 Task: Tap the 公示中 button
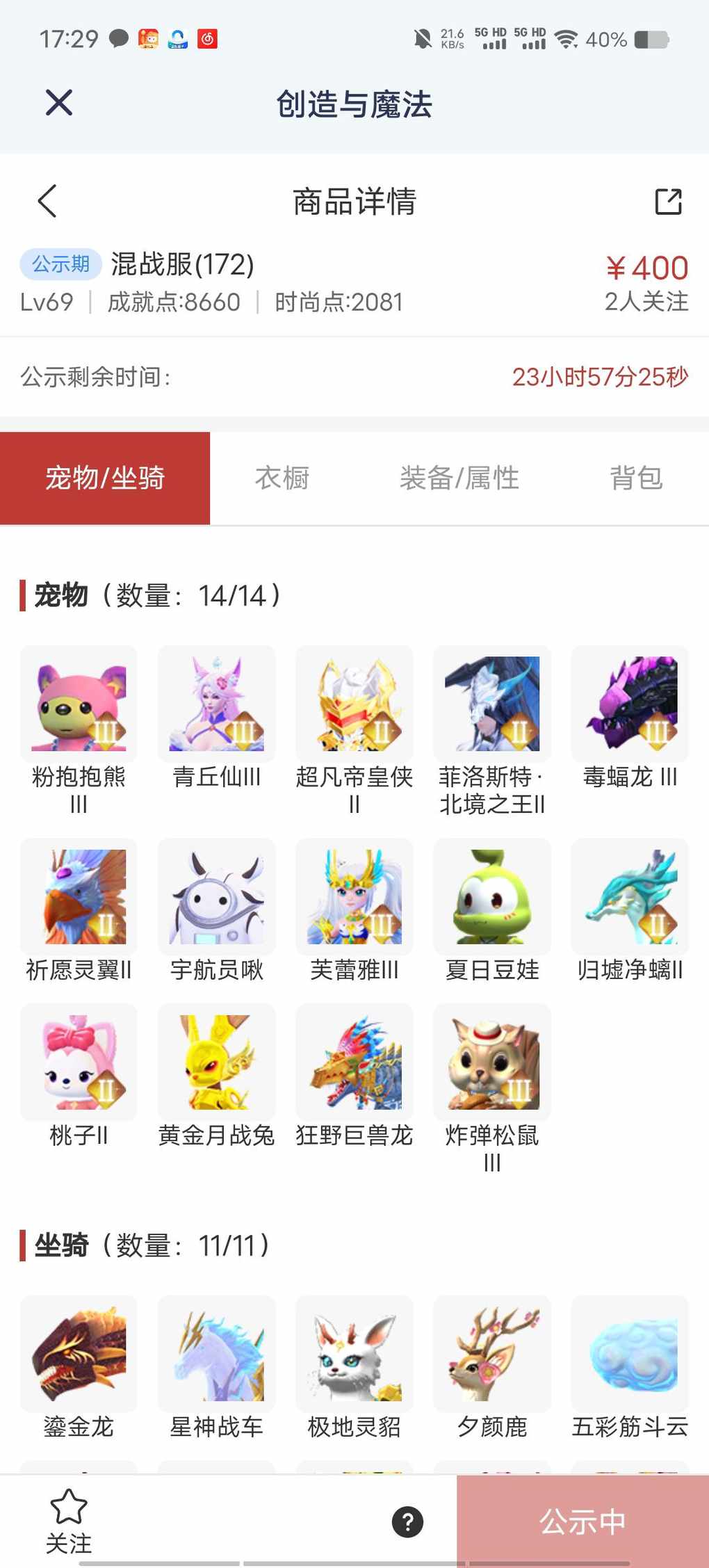pyautogui.click(x=582, y=1521)
